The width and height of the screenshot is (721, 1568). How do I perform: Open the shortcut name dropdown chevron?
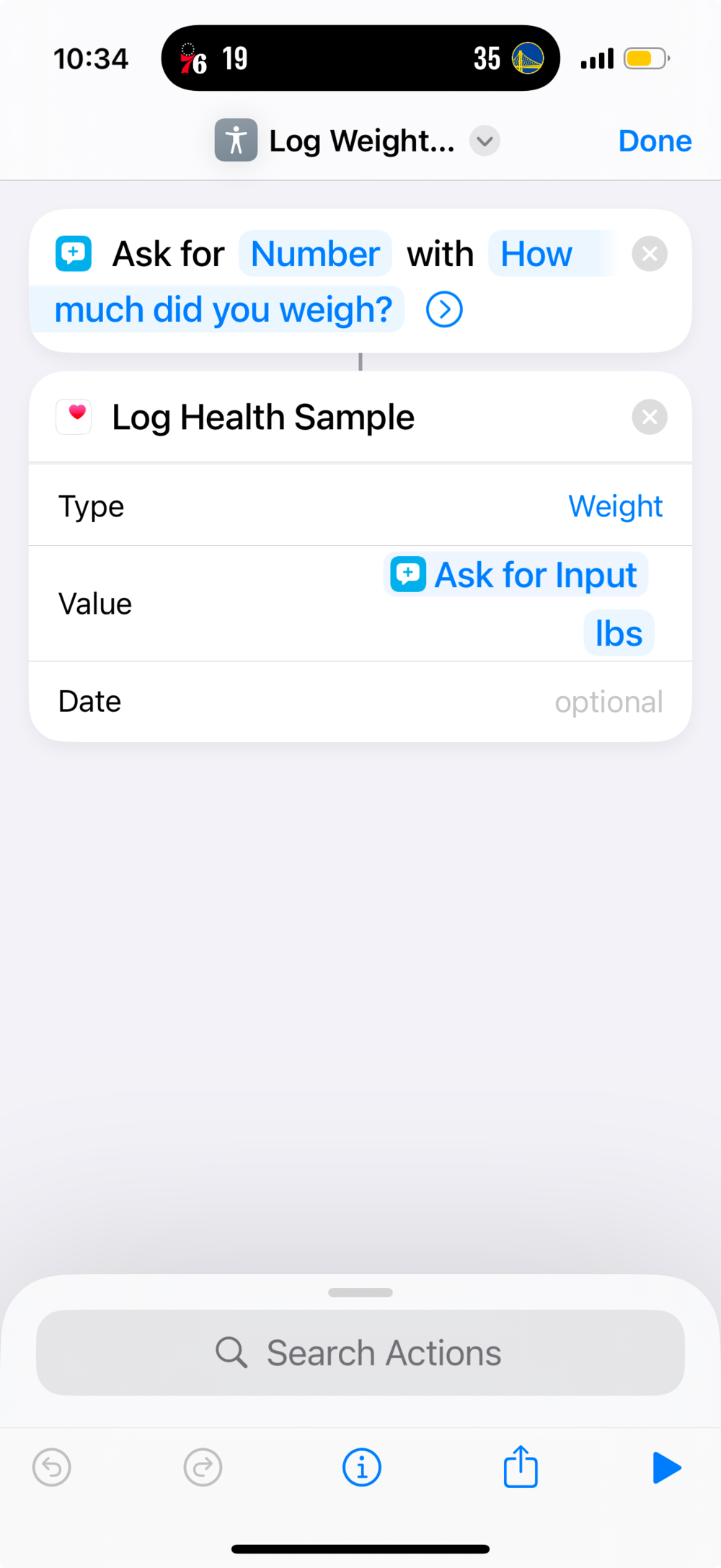tap(485, 141)
